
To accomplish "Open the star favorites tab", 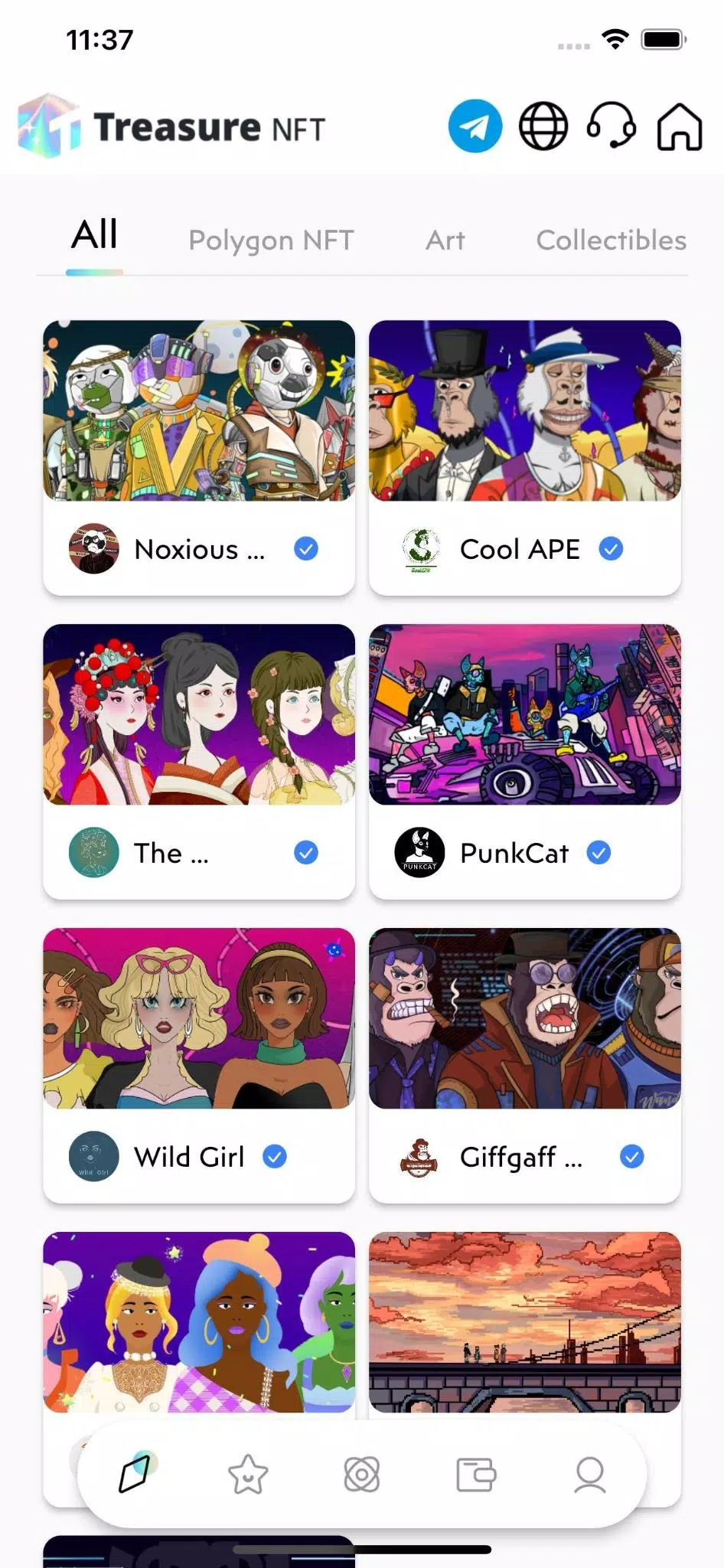I will (x=248, y=1474).
